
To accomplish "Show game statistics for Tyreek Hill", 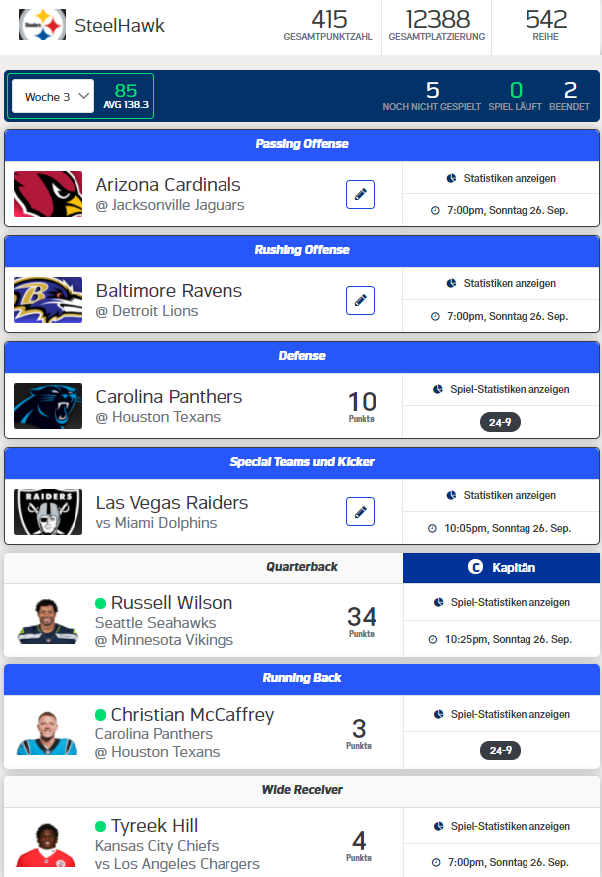I will [501, 826].
